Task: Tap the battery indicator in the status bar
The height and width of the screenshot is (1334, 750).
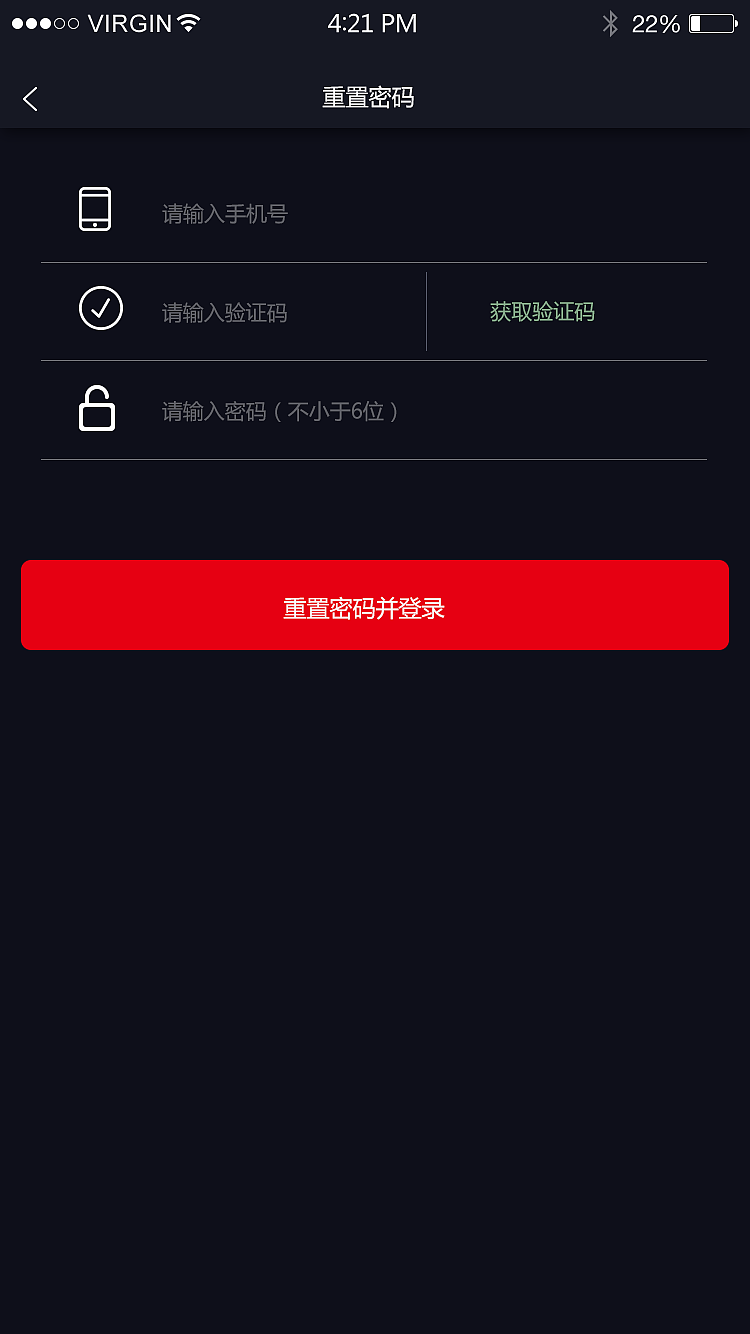Action: click(x=712, y=23)
